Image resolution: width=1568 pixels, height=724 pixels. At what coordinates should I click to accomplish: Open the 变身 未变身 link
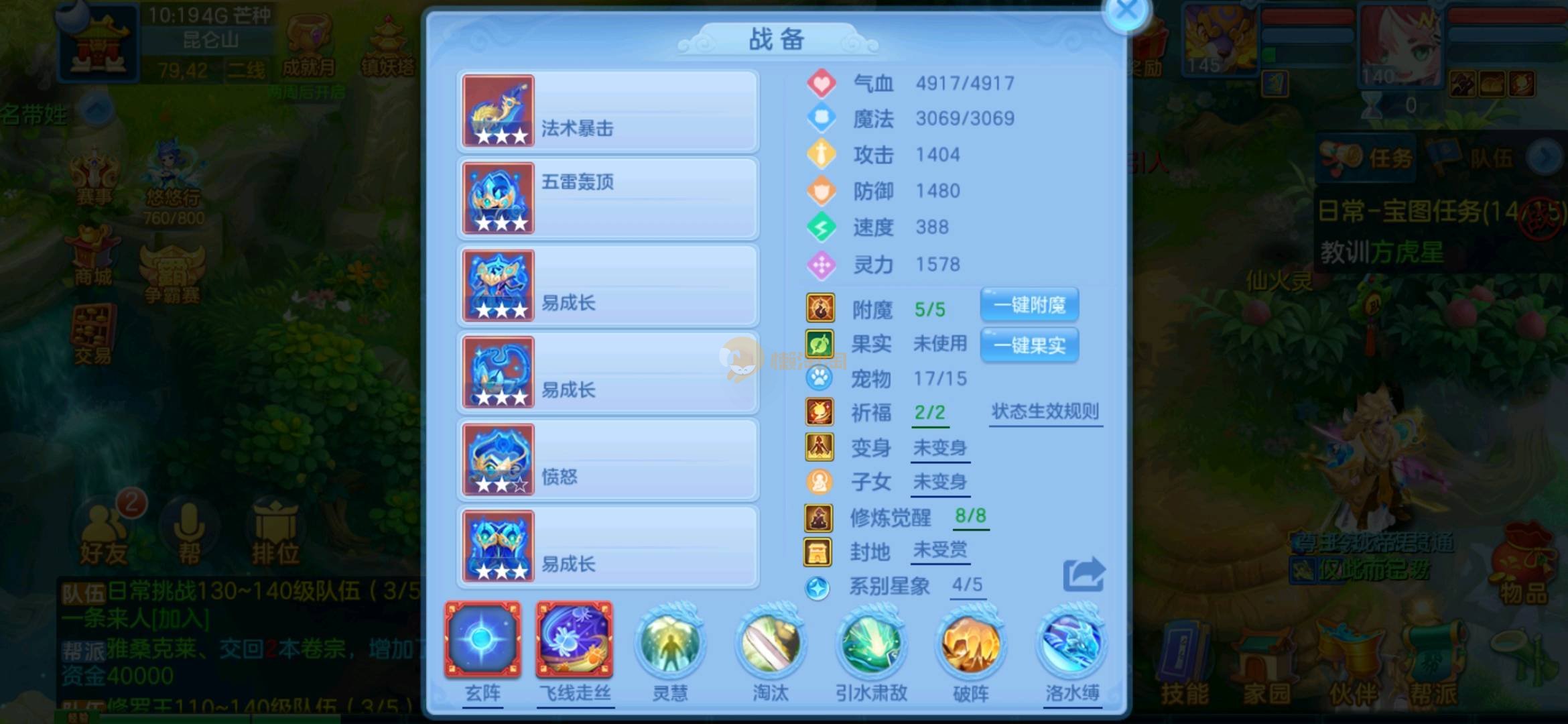click(x=940, y=448)
